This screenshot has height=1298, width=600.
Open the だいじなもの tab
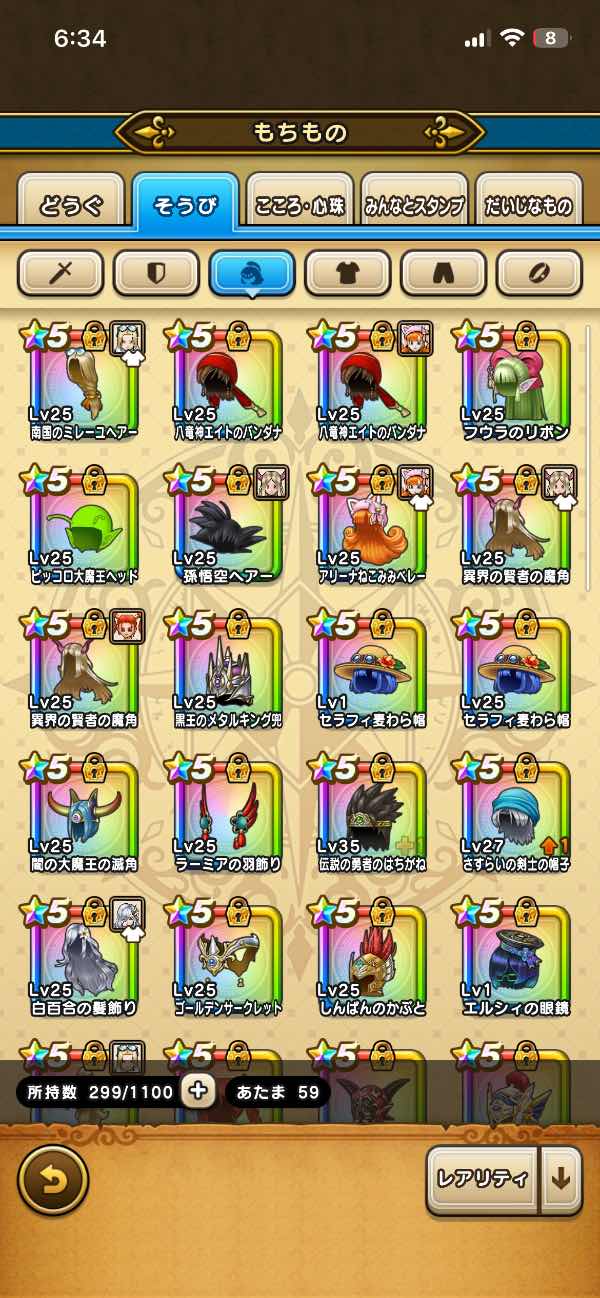(528, 206)
